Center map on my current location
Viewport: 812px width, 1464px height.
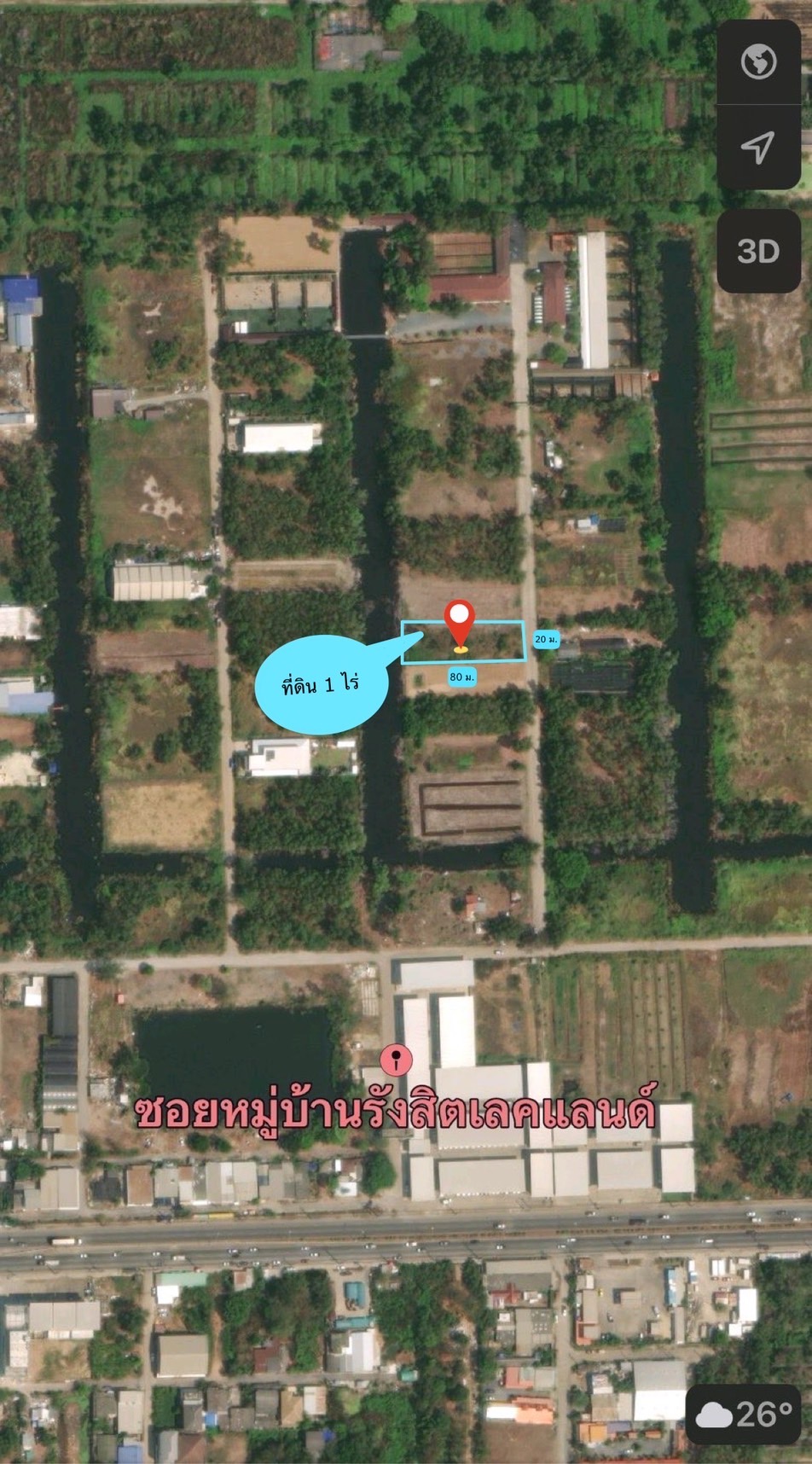tap(758, 148)
